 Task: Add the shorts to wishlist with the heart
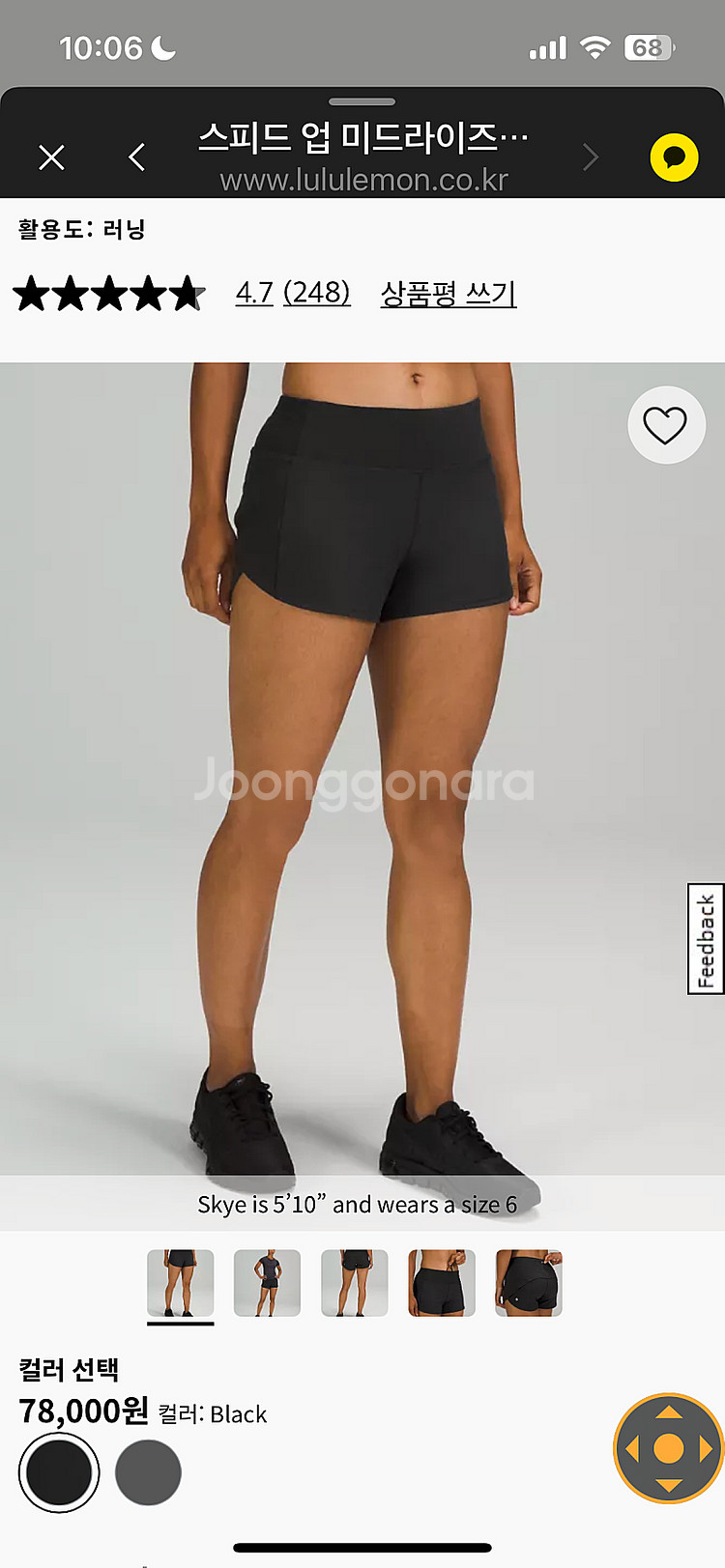(665, 425)
